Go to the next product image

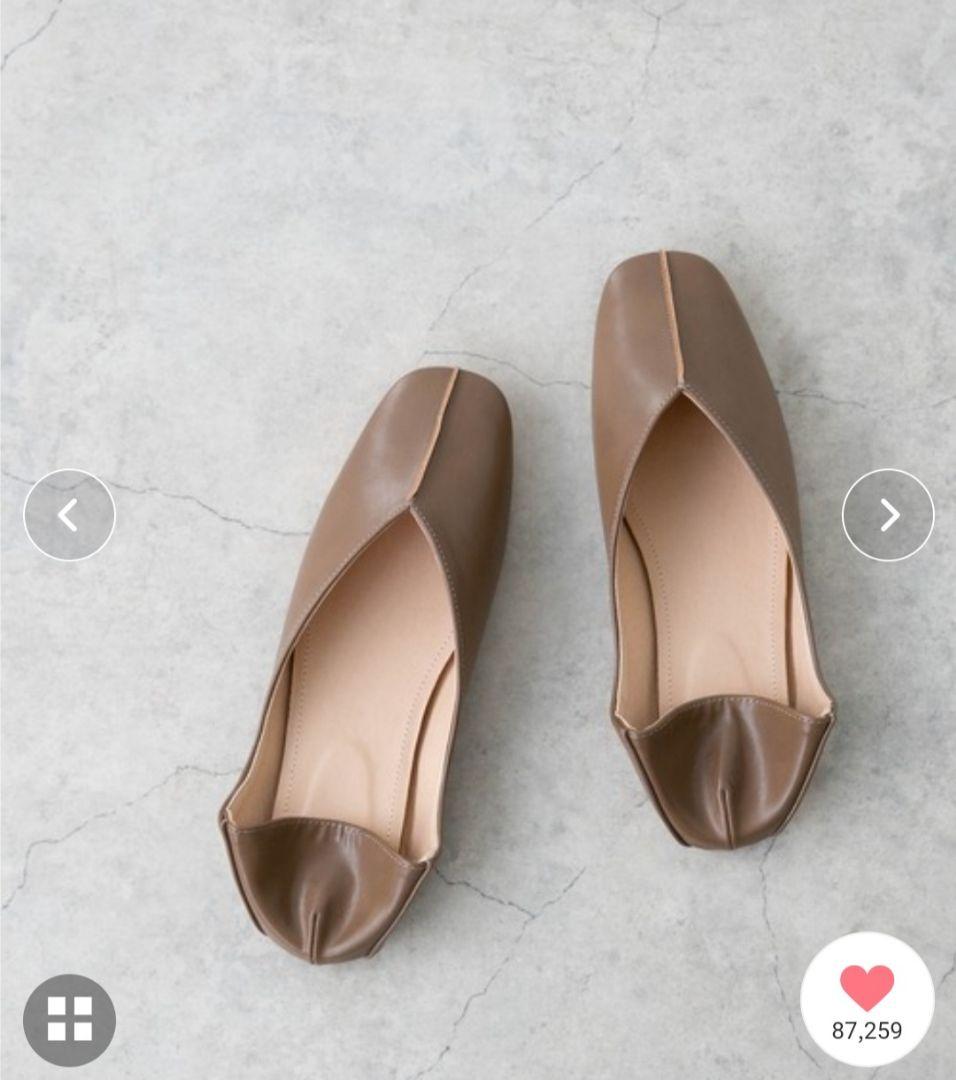tap(888, 515)
